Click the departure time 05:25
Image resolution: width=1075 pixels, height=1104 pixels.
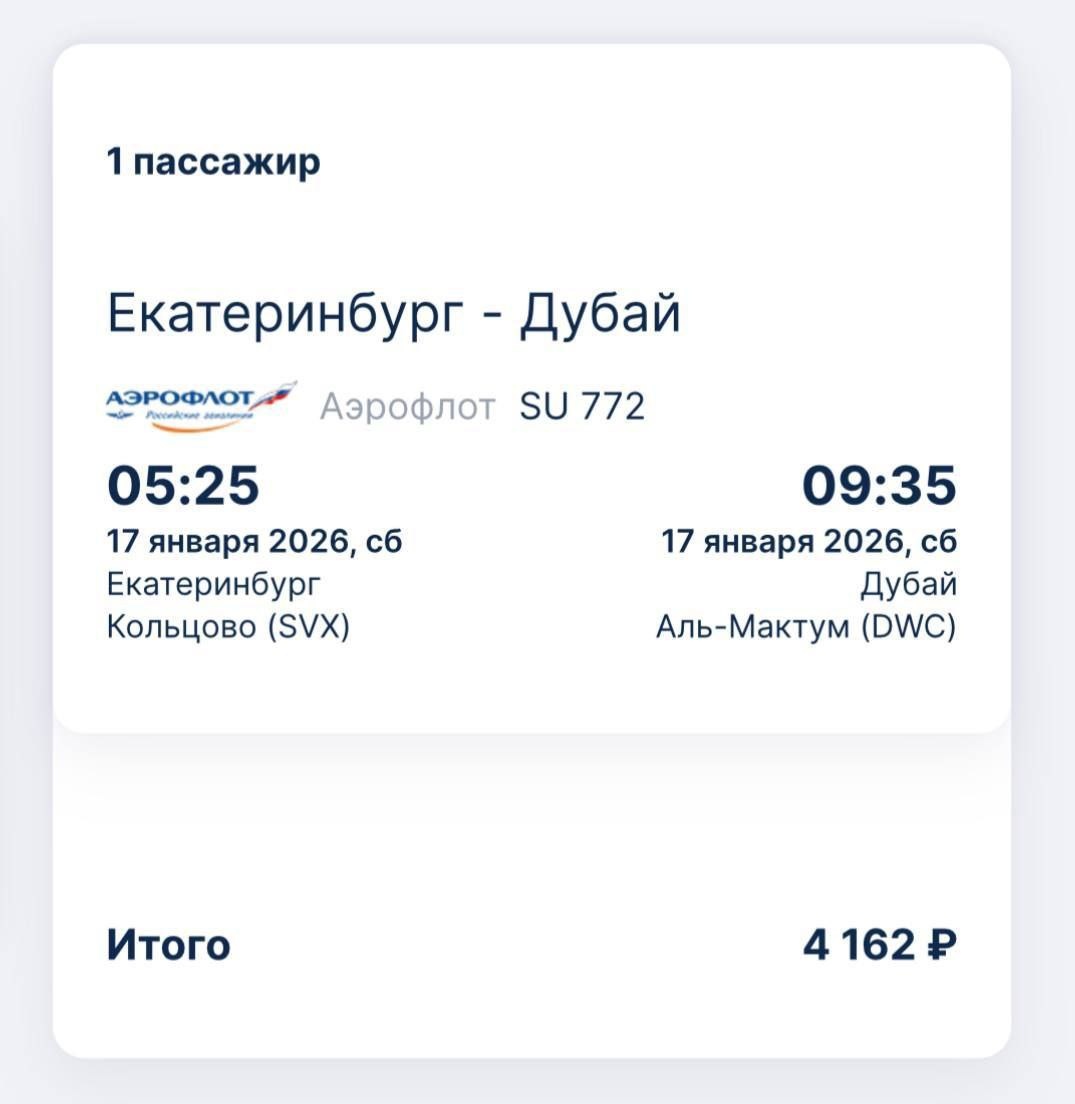coord(183,489)
